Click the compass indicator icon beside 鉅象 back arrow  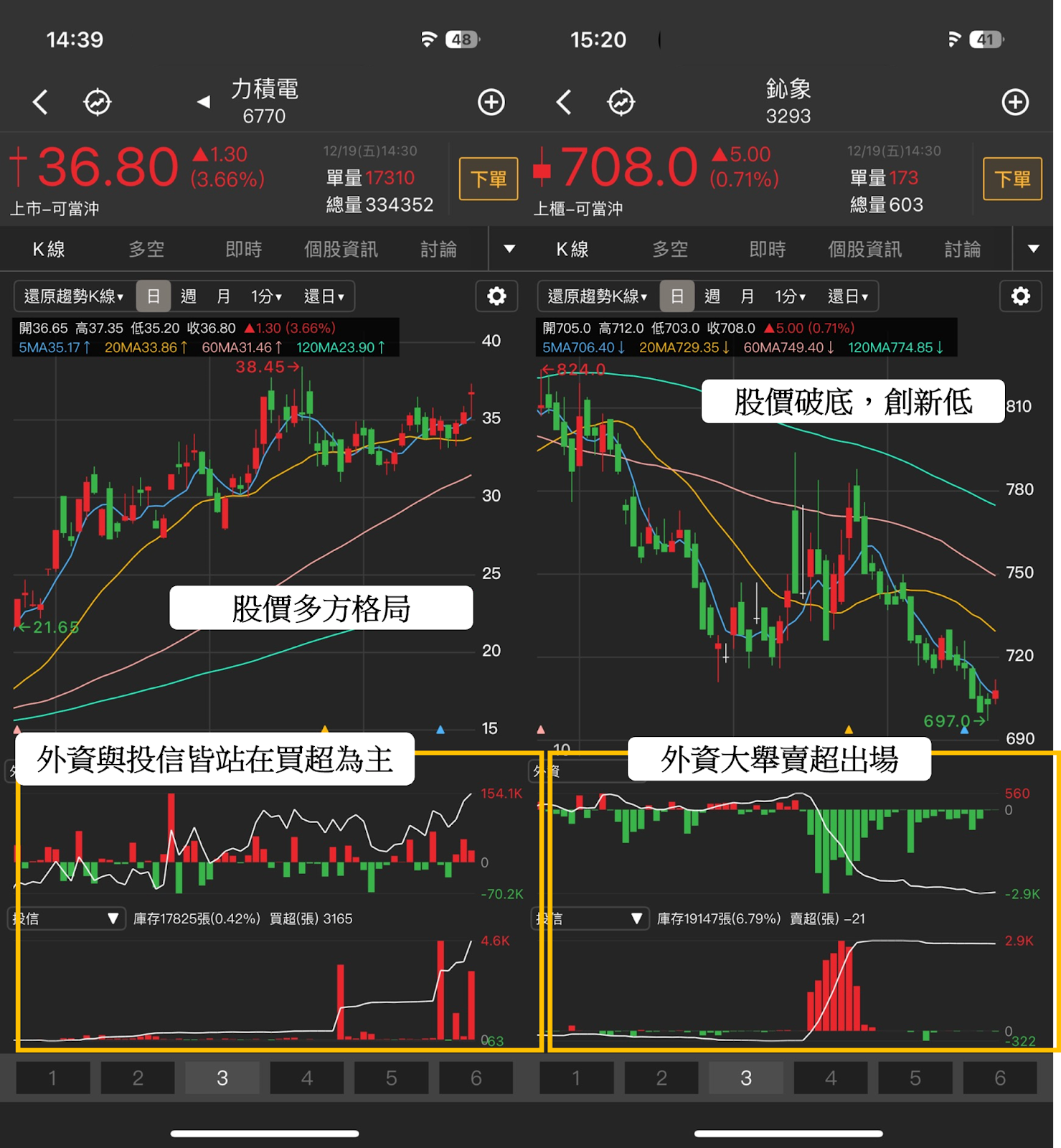[x=621, y=102]
